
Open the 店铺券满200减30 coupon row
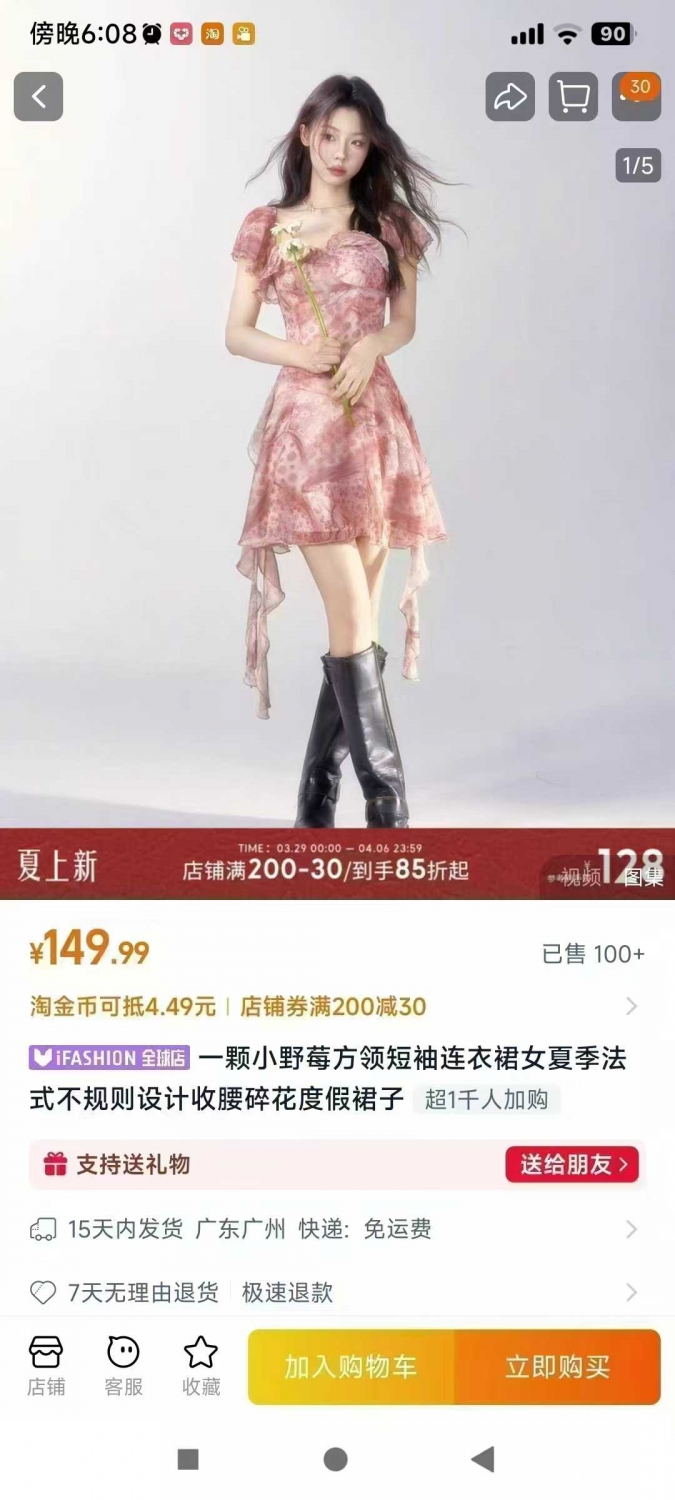coord(337,1006)
